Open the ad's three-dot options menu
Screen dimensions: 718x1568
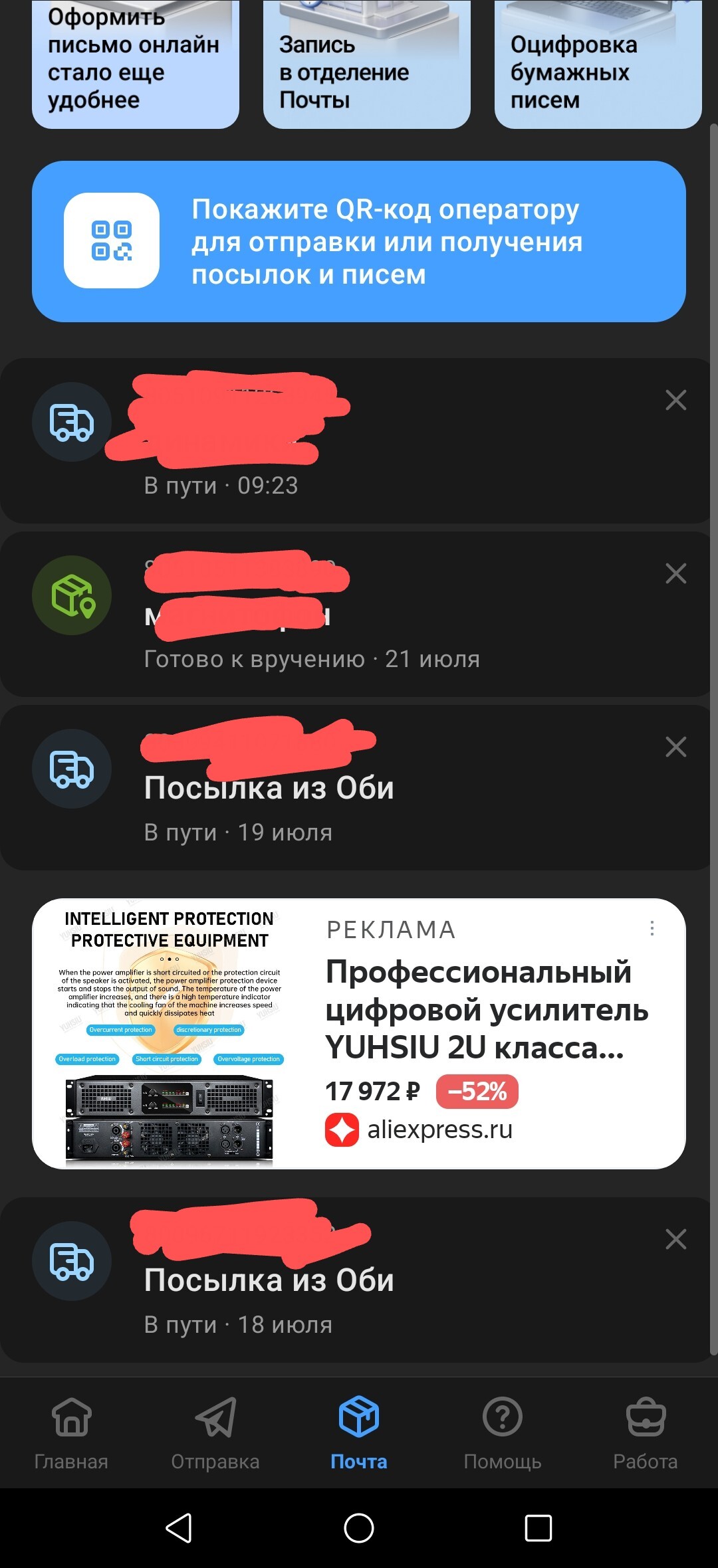pos(652,928)
